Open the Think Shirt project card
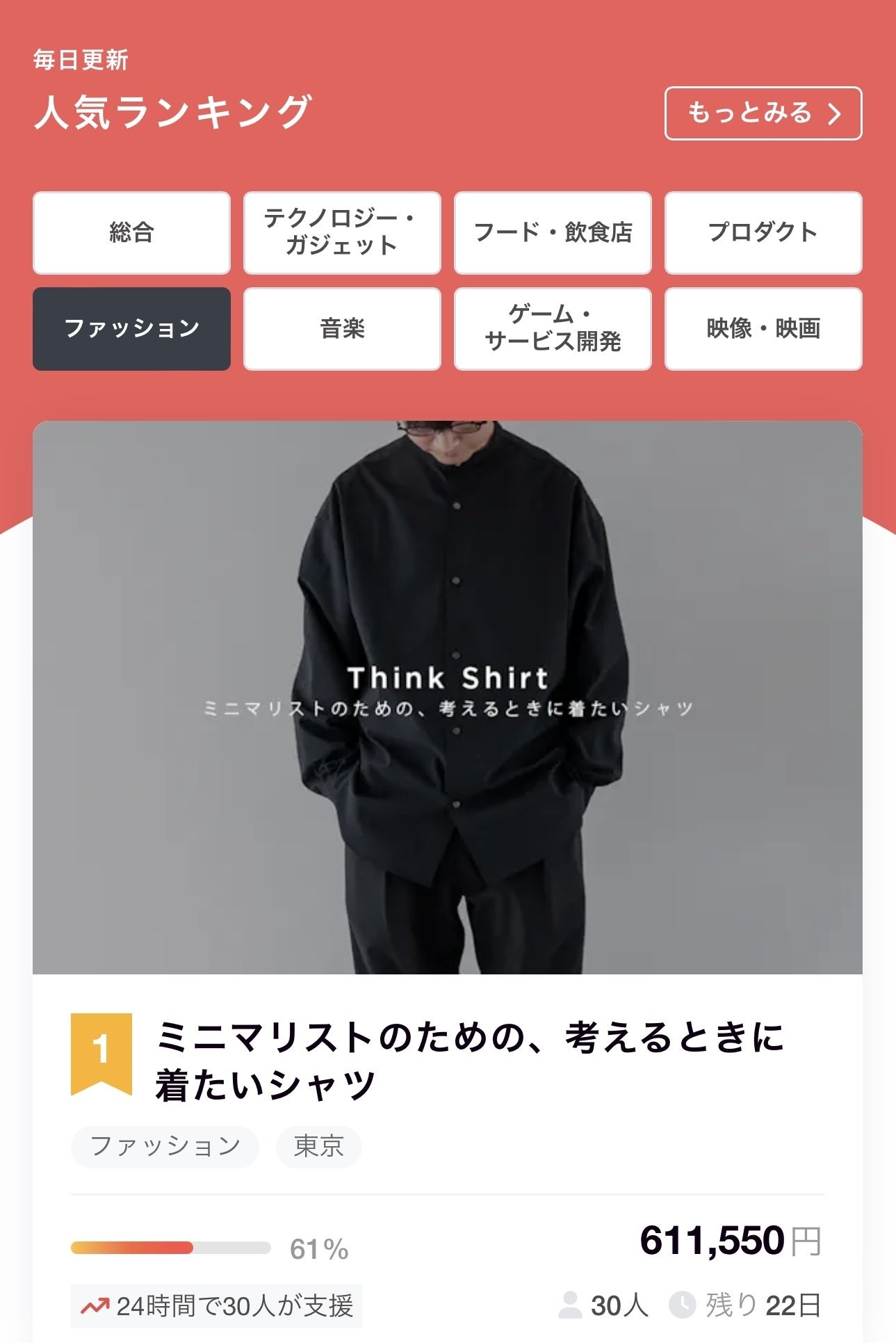Viewport: 896px width, 1343px height. coord(447,697)
